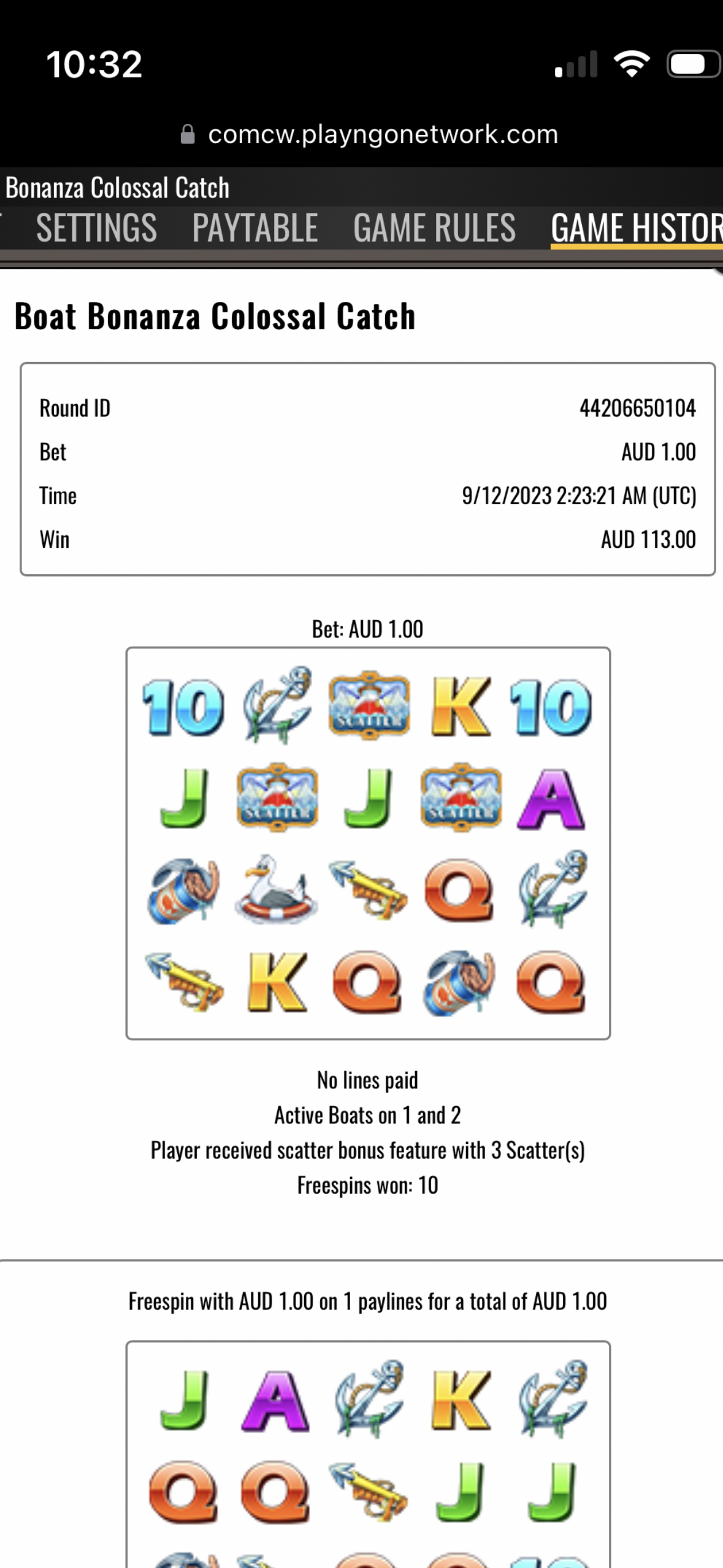This screenshot has height=1568, width=723.
Task: Tap the browser address bar URL
Action: (383, 134)
